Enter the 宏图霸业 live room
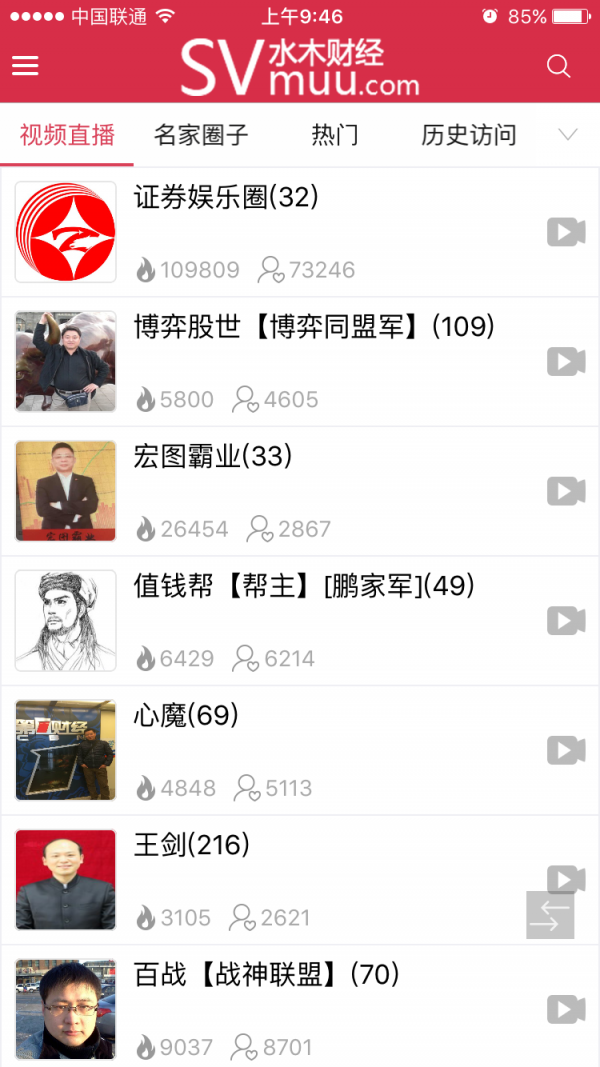The width and height of the screenshot is (600, 1067). 213,457
